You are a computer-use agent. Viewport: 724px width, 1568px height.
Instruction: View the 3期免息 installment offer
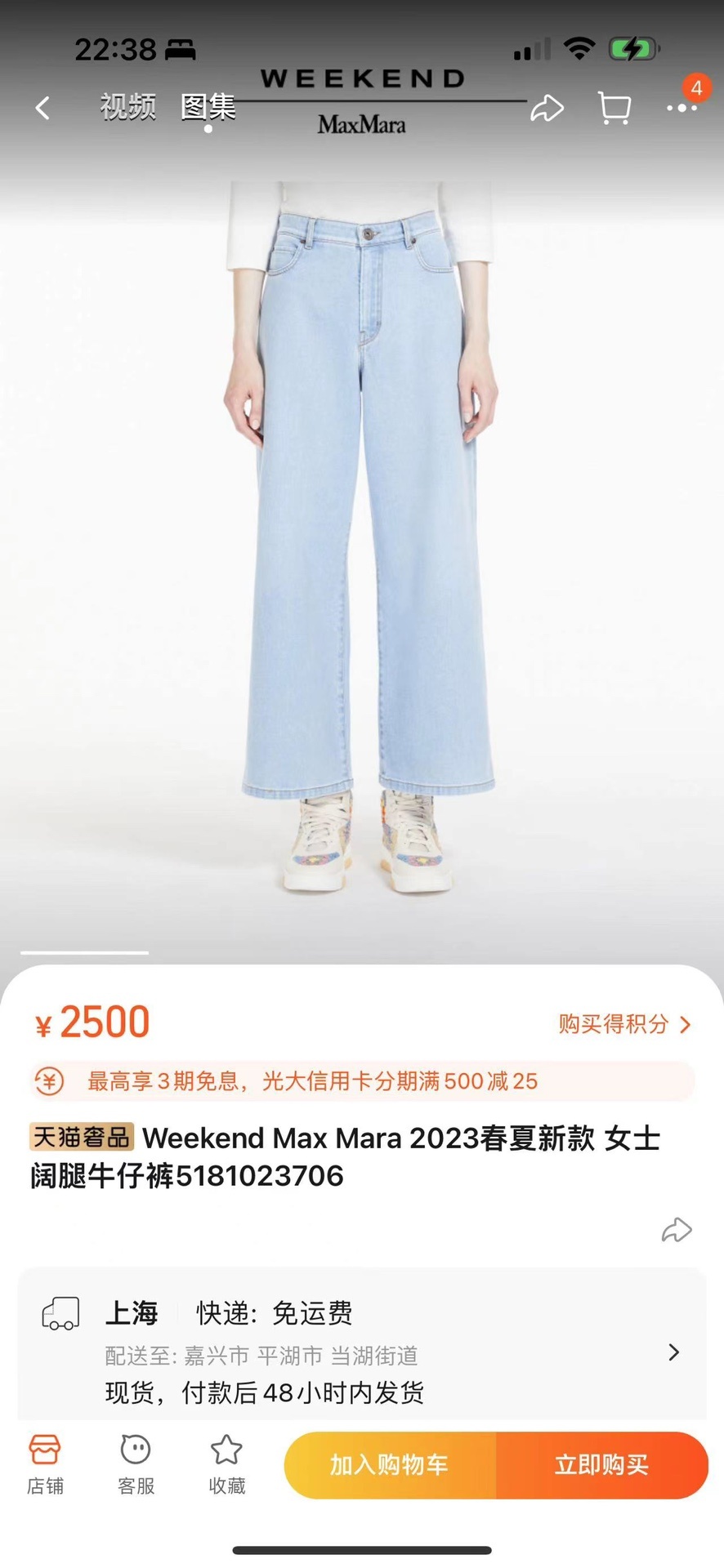point(361,1081)
